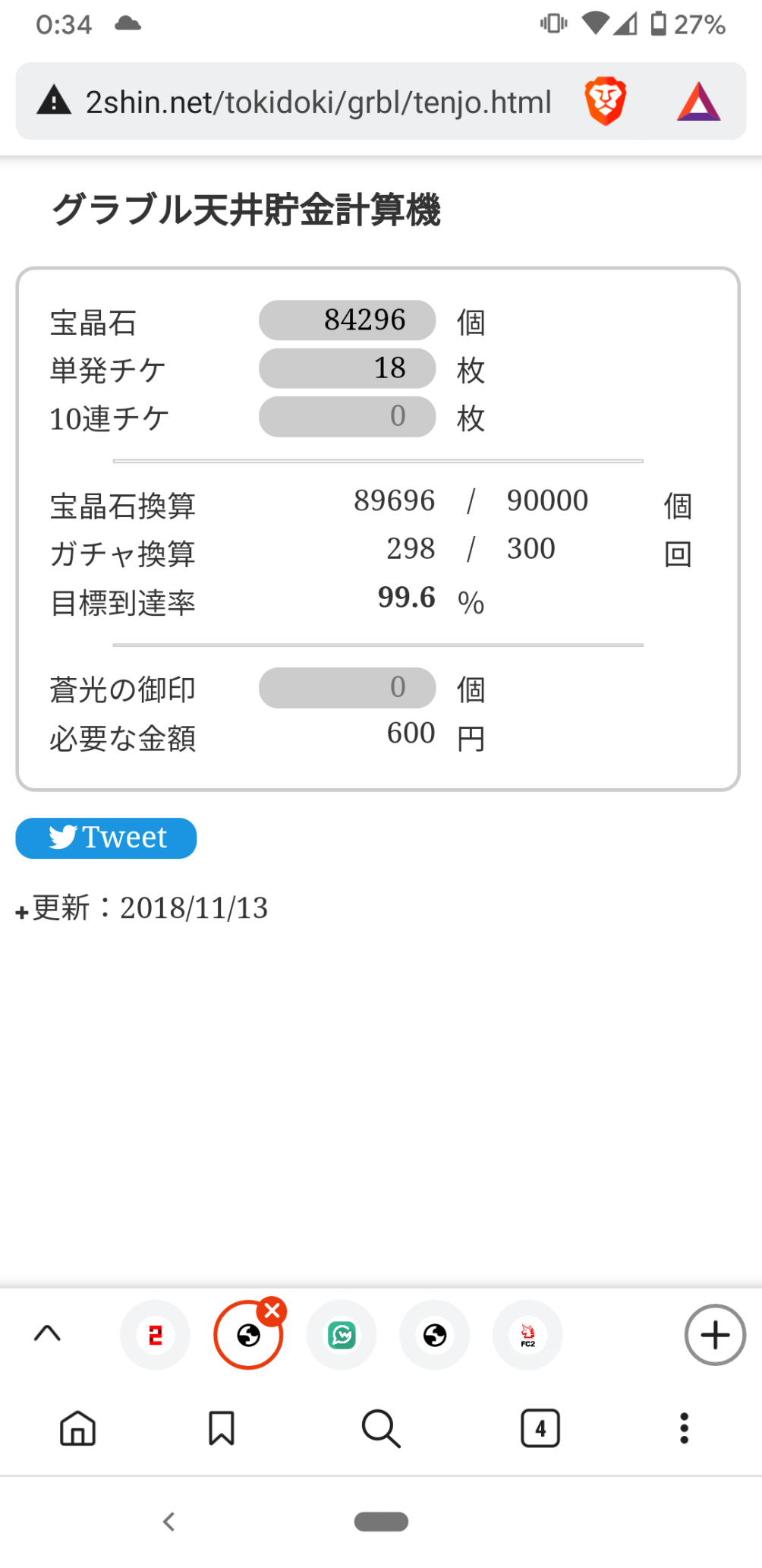Edit the 宝晶石 crystal count field
The width and height of the screenshot is (762, 1568).
347,320
